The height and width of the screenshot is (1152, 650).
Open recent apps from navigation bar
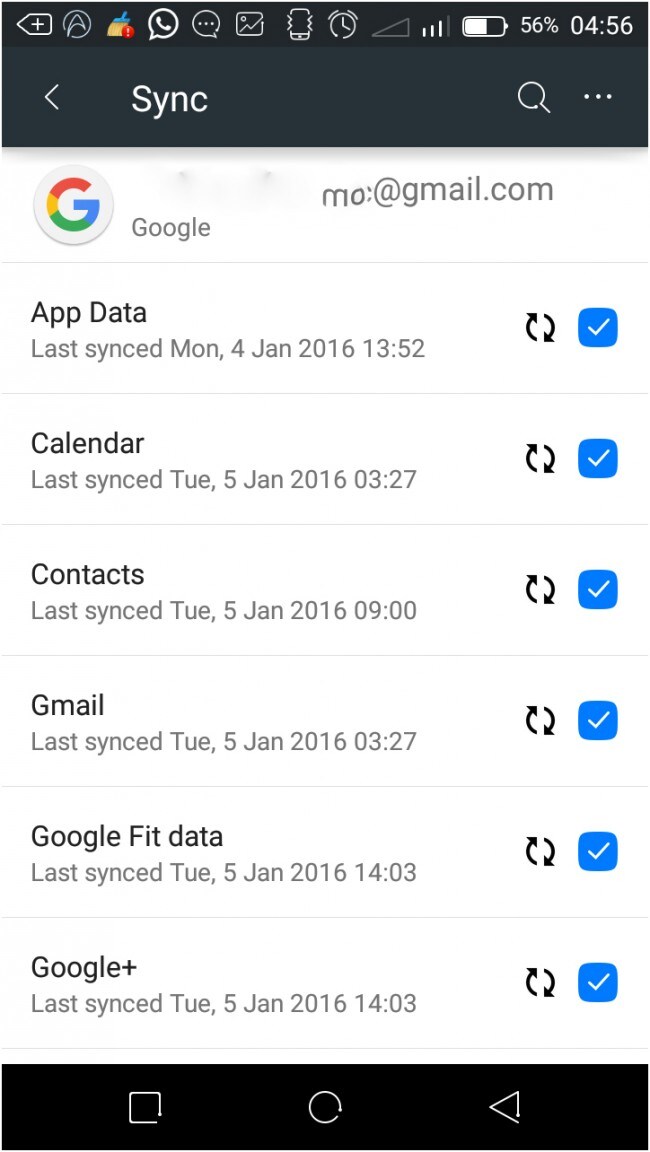145,1106
